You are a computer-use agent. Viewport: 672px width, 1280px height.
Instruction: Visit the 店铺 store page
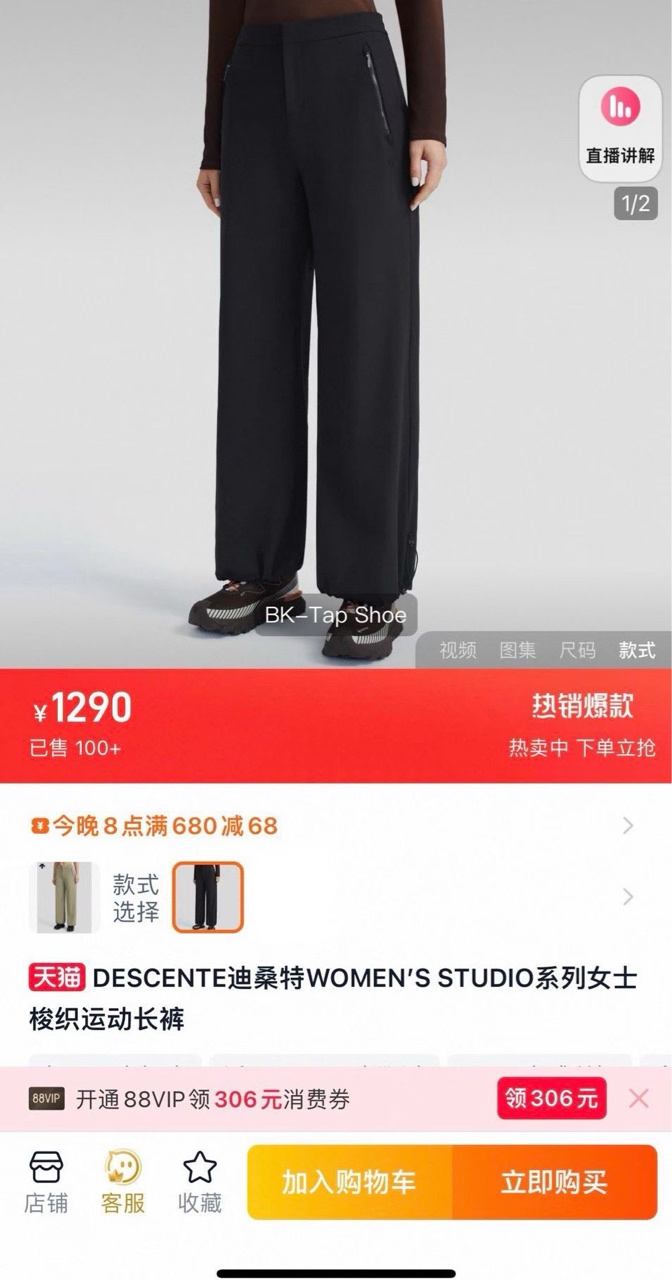pos(46,1181)
